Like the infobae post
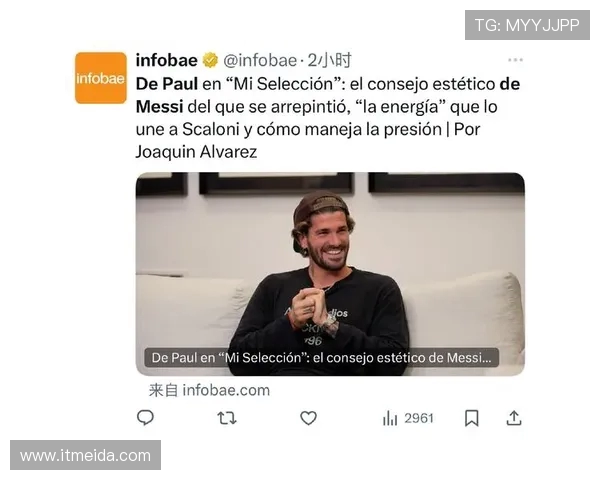Image resolution: width=600 pixels, height=480 pixels. coord(308,418)
